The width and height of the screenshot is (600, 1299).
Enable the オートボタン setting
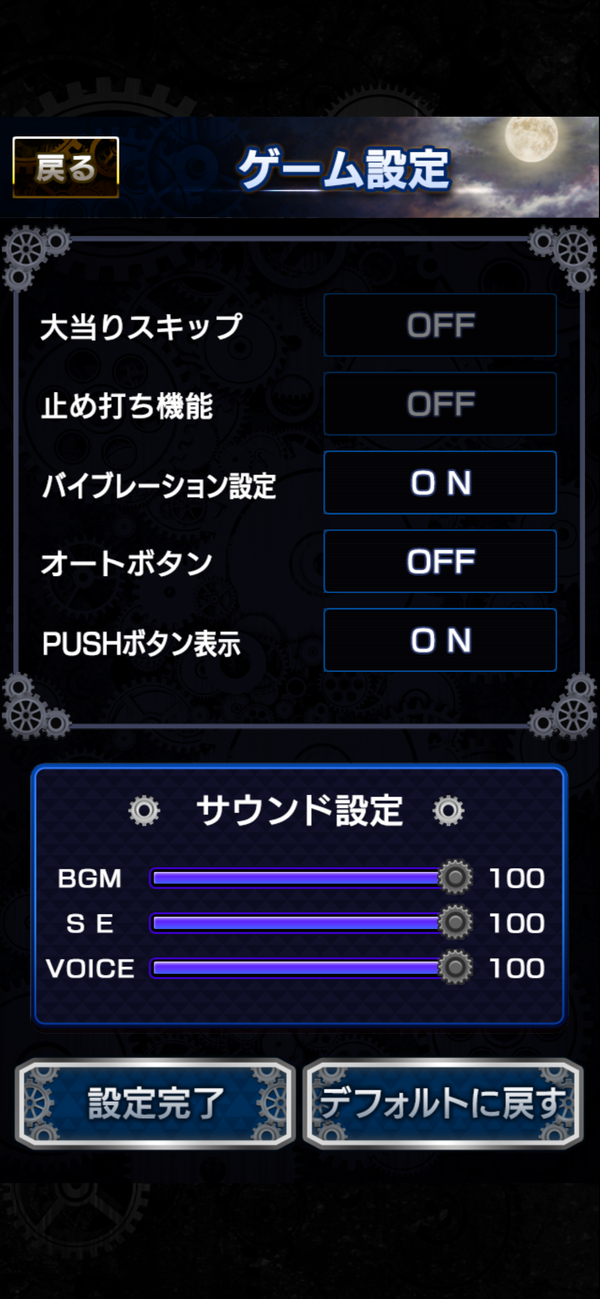pos(440,561)
